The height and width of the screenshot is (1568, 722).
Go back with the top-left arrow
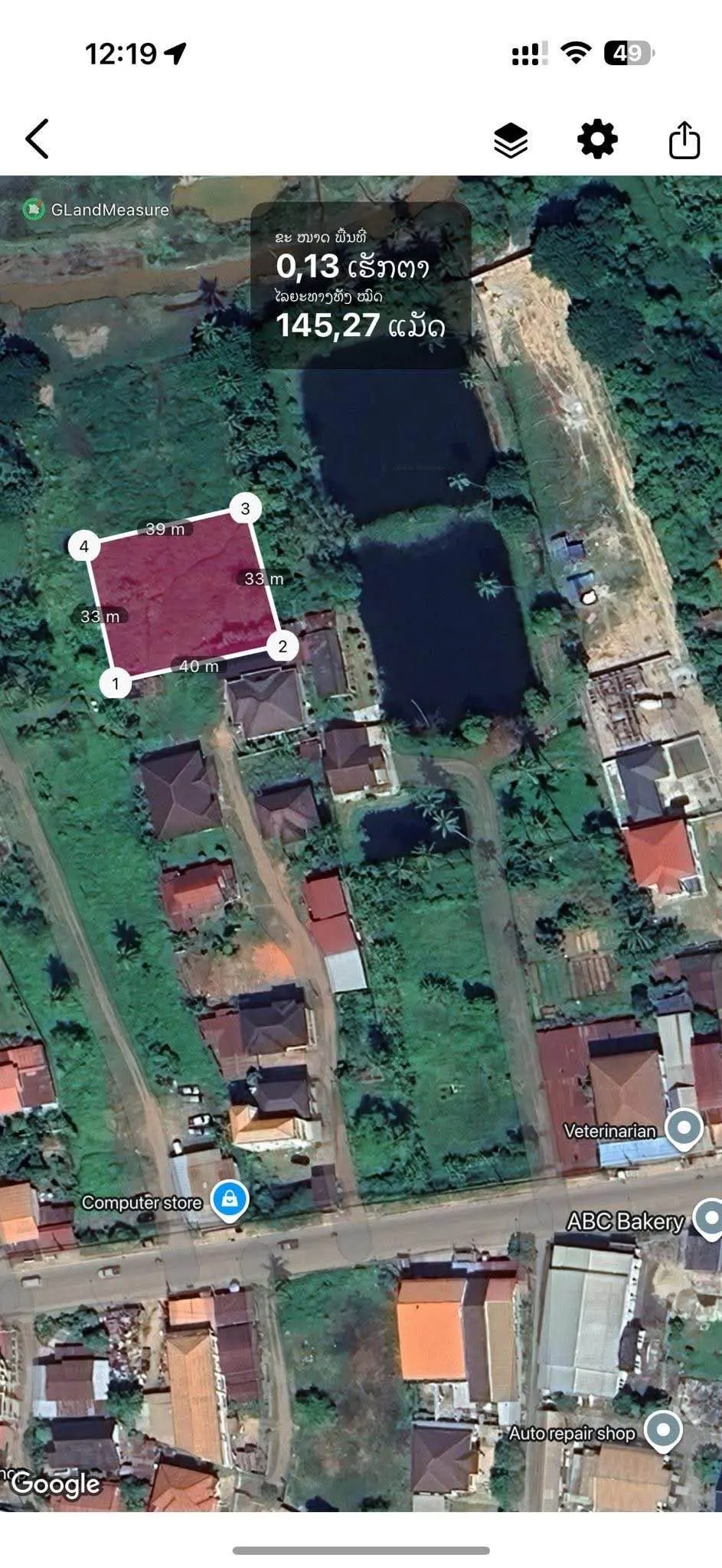37,139
